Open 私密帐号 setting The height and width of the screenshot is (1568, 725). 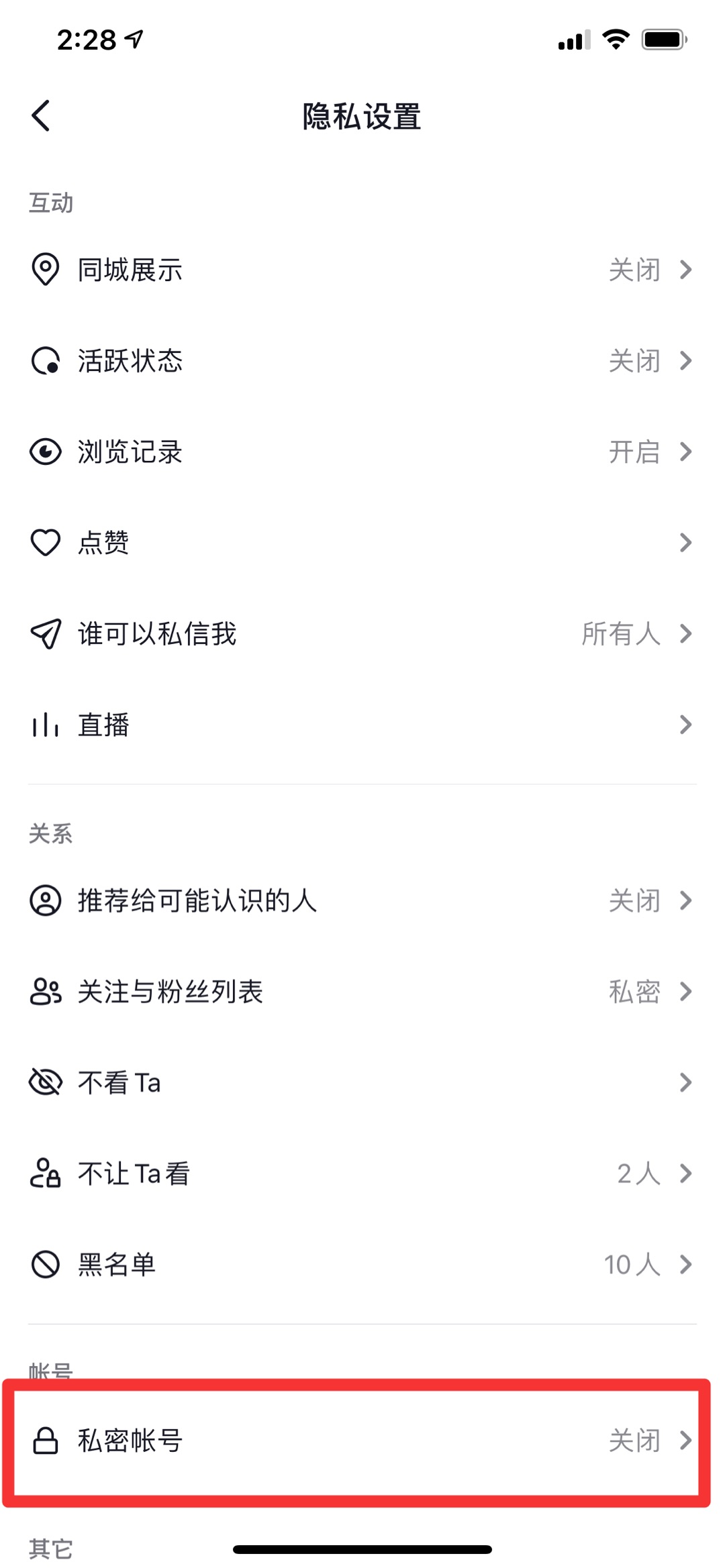click(x=362, y=1441)
